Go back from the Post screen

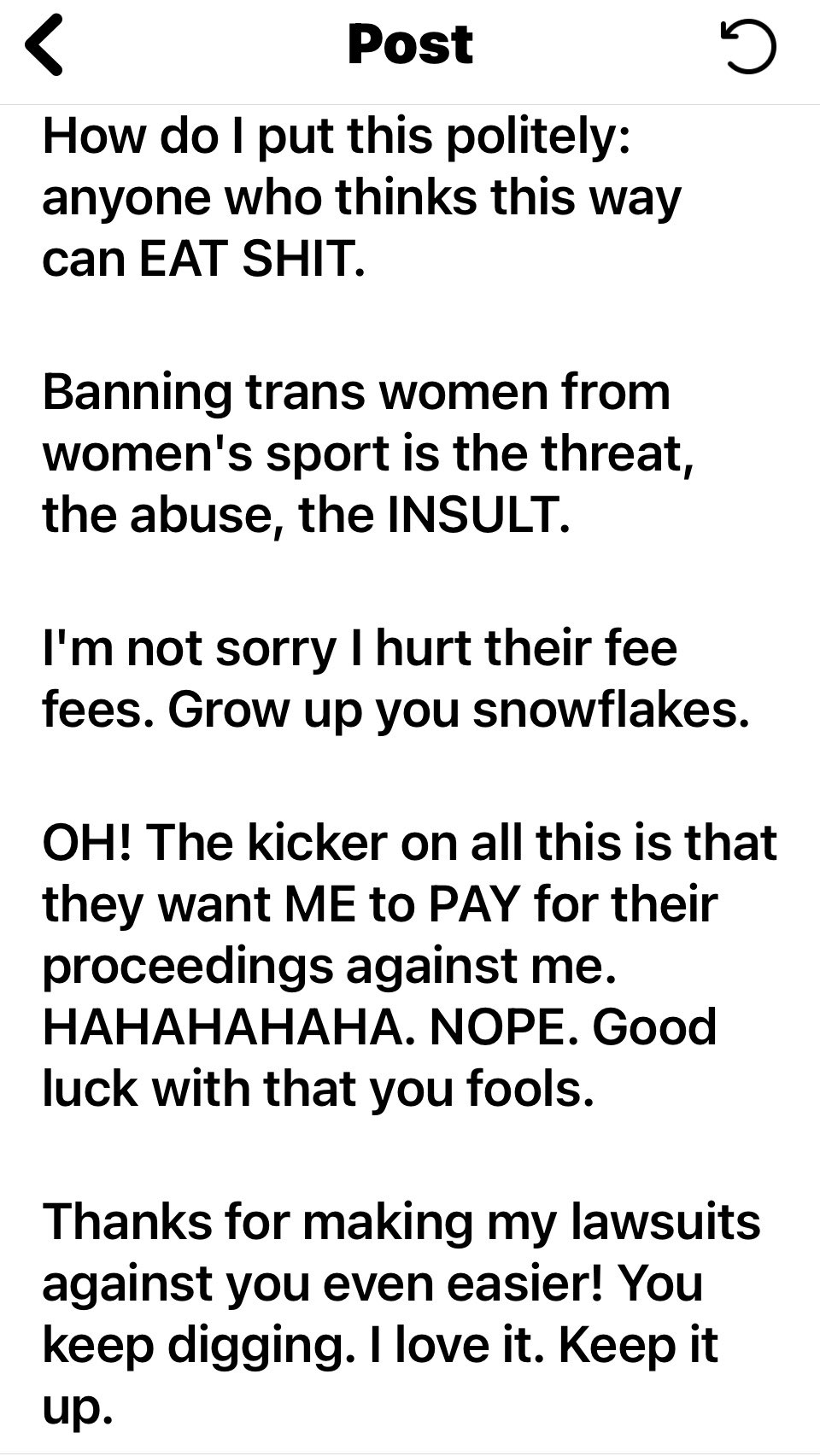coord(44,47)
